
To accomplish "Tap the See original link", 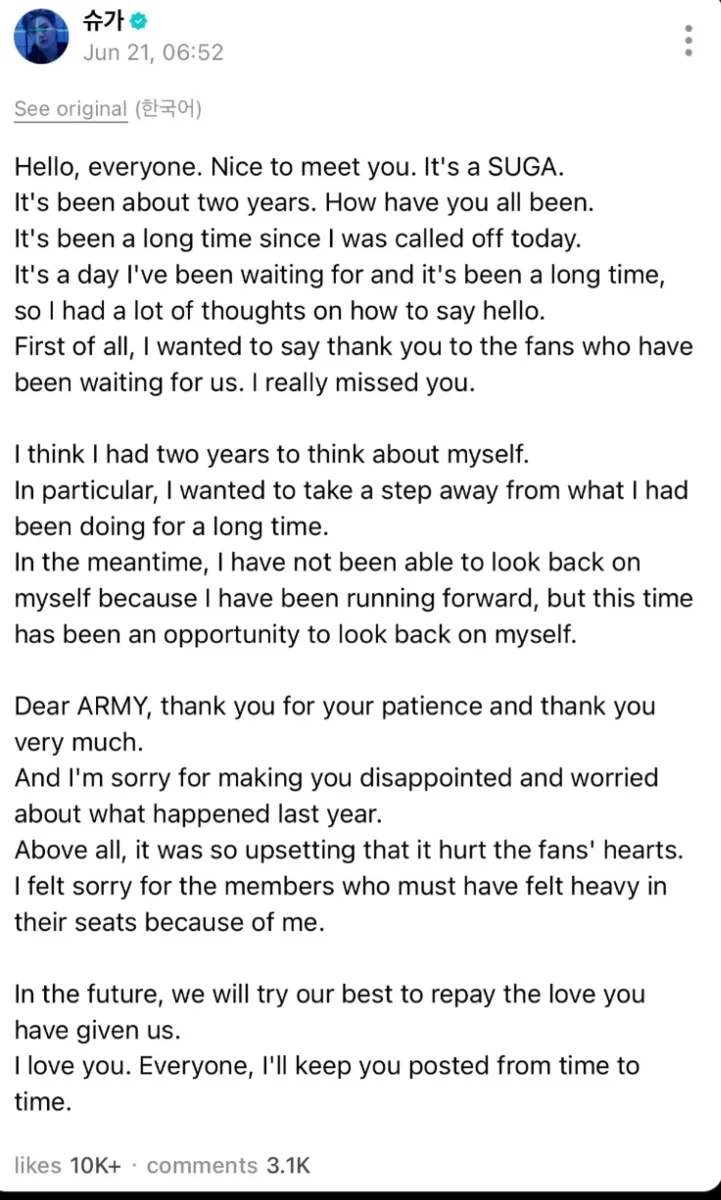I will pos(71,109).
